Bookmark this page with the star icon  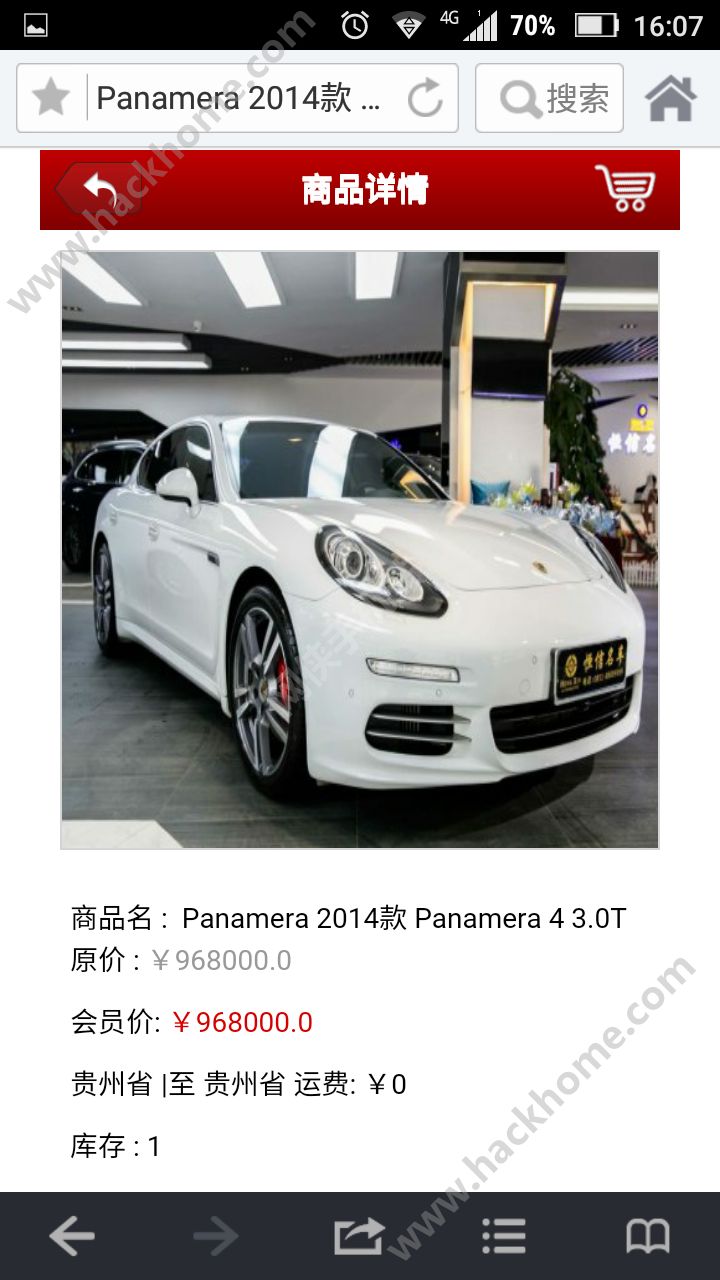[51, 98]
